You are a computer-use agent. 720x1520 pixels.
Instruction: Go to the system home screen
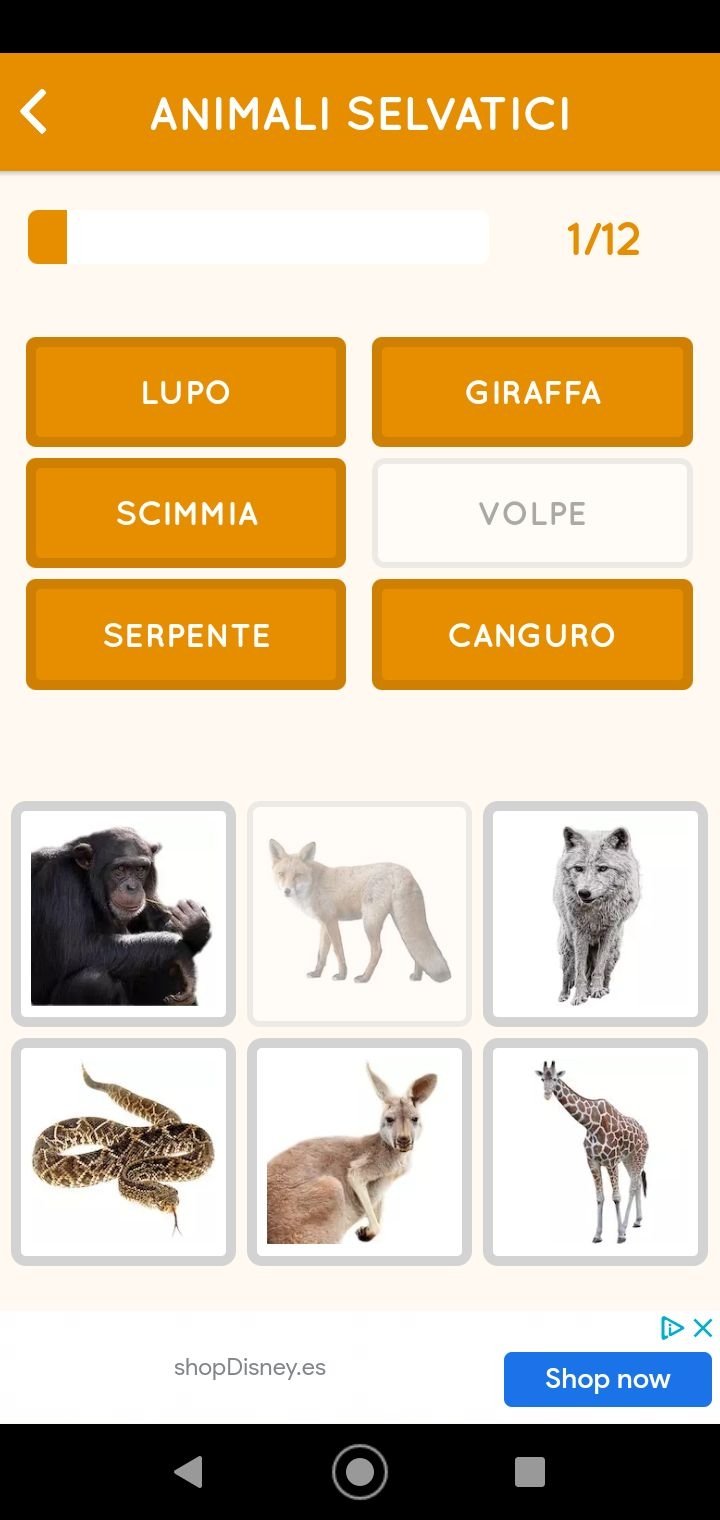pyautogui.click(x=360, y=1471)
